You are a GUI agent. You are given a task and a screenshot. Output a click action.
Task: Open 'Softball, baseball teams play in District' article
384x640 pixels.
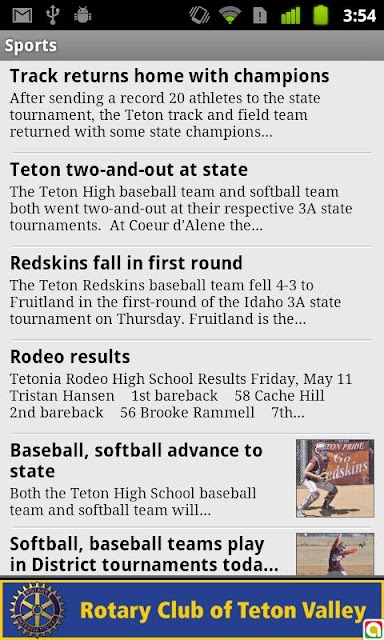tap(192, 552)
